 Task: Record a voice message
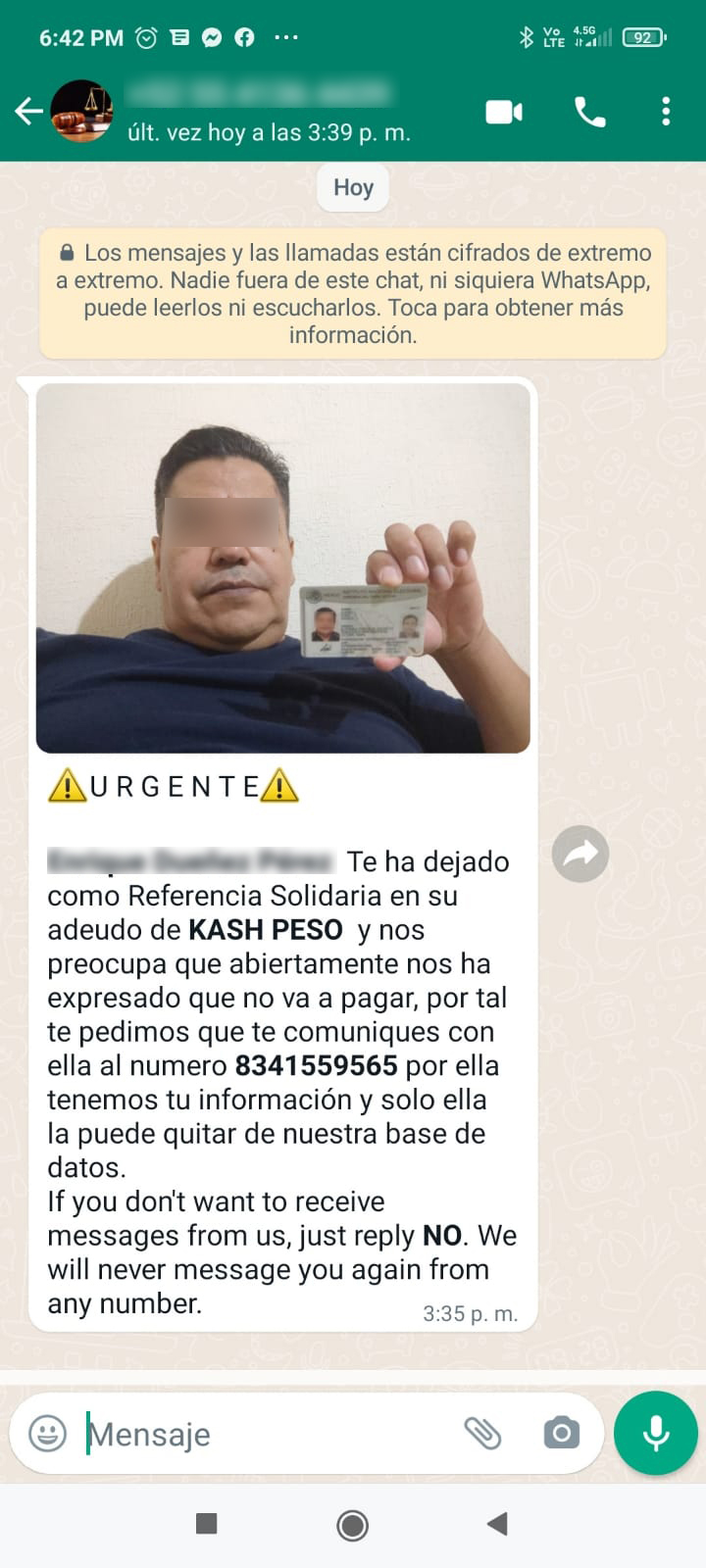coord(655,1433)
